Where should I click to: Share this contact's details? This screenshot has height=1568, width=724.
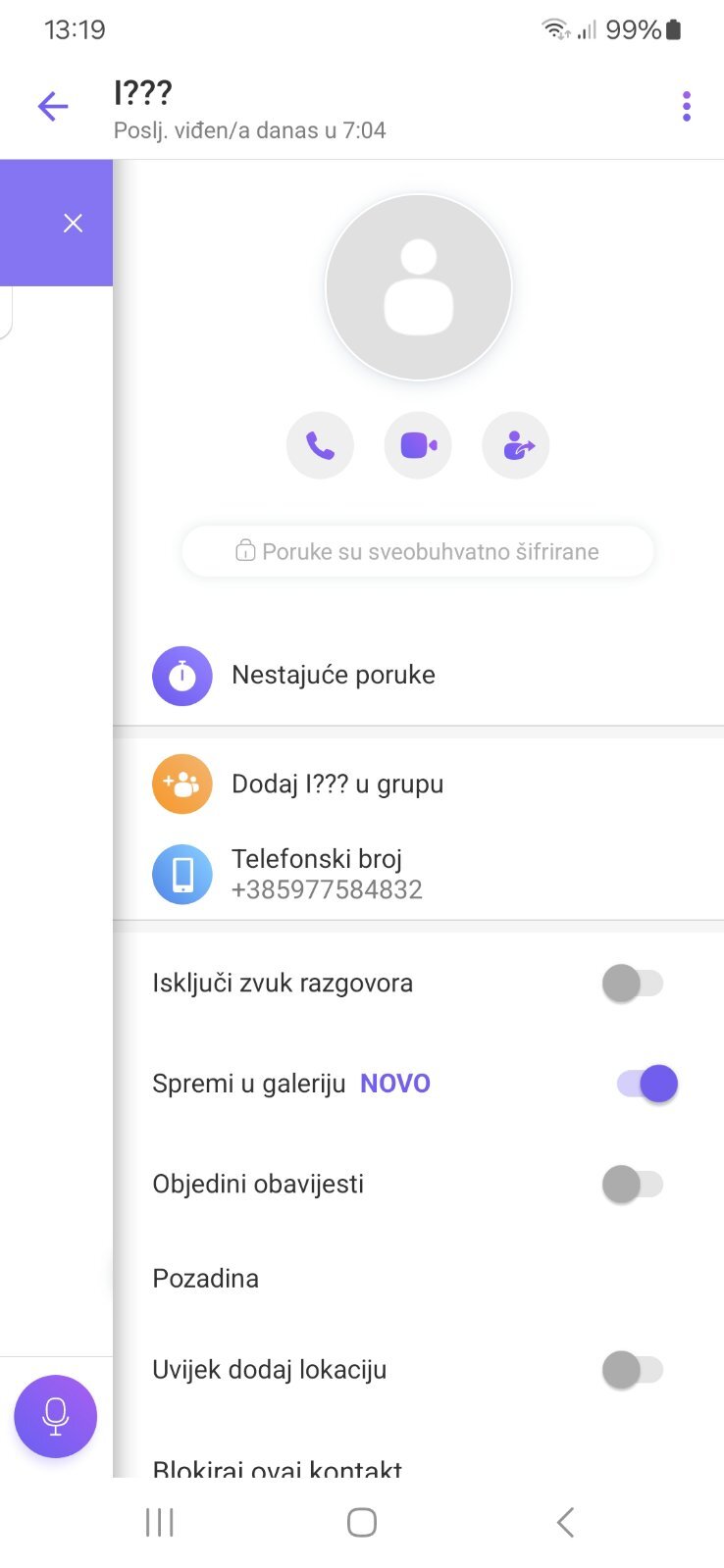point(516,446)
